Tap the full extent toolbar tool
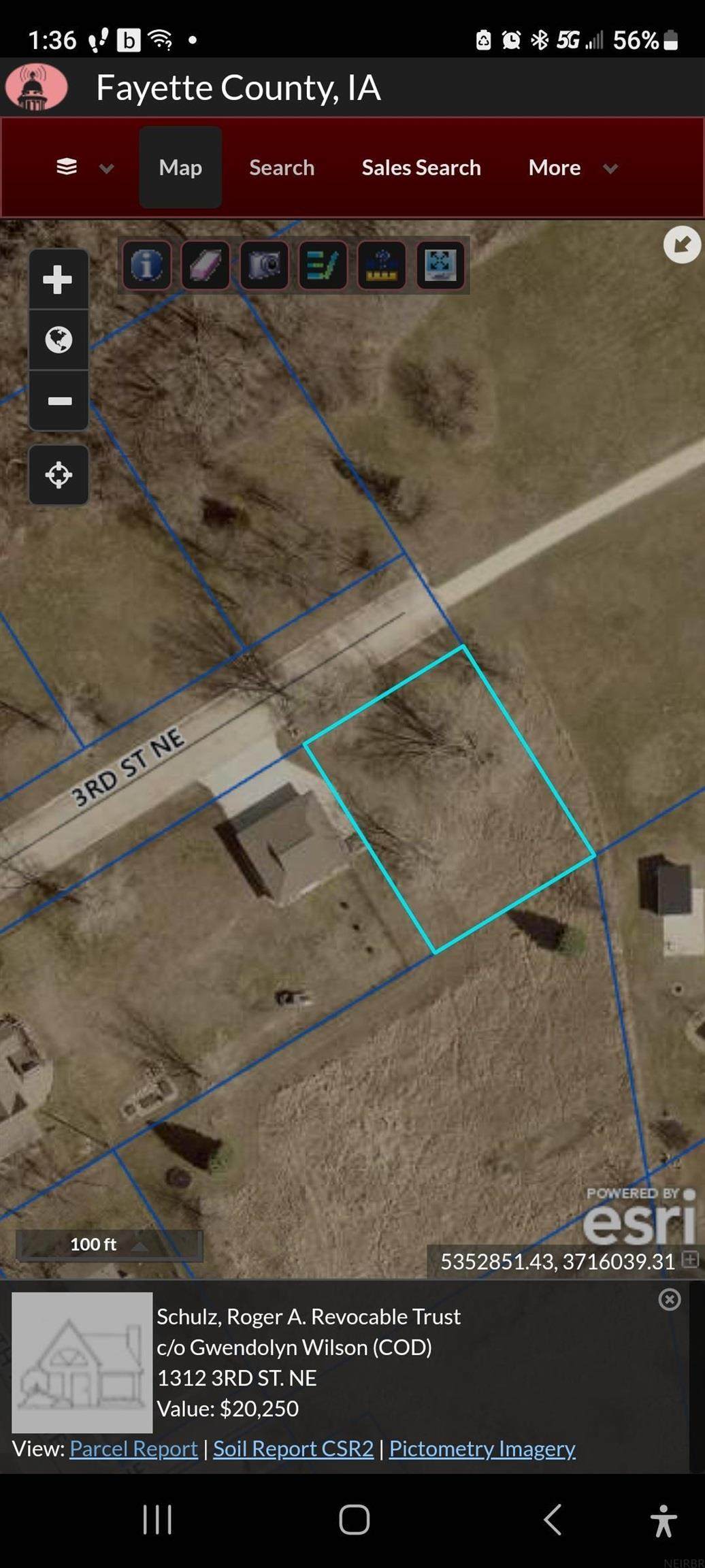The image size is (705, 1568). coord(440,265)
